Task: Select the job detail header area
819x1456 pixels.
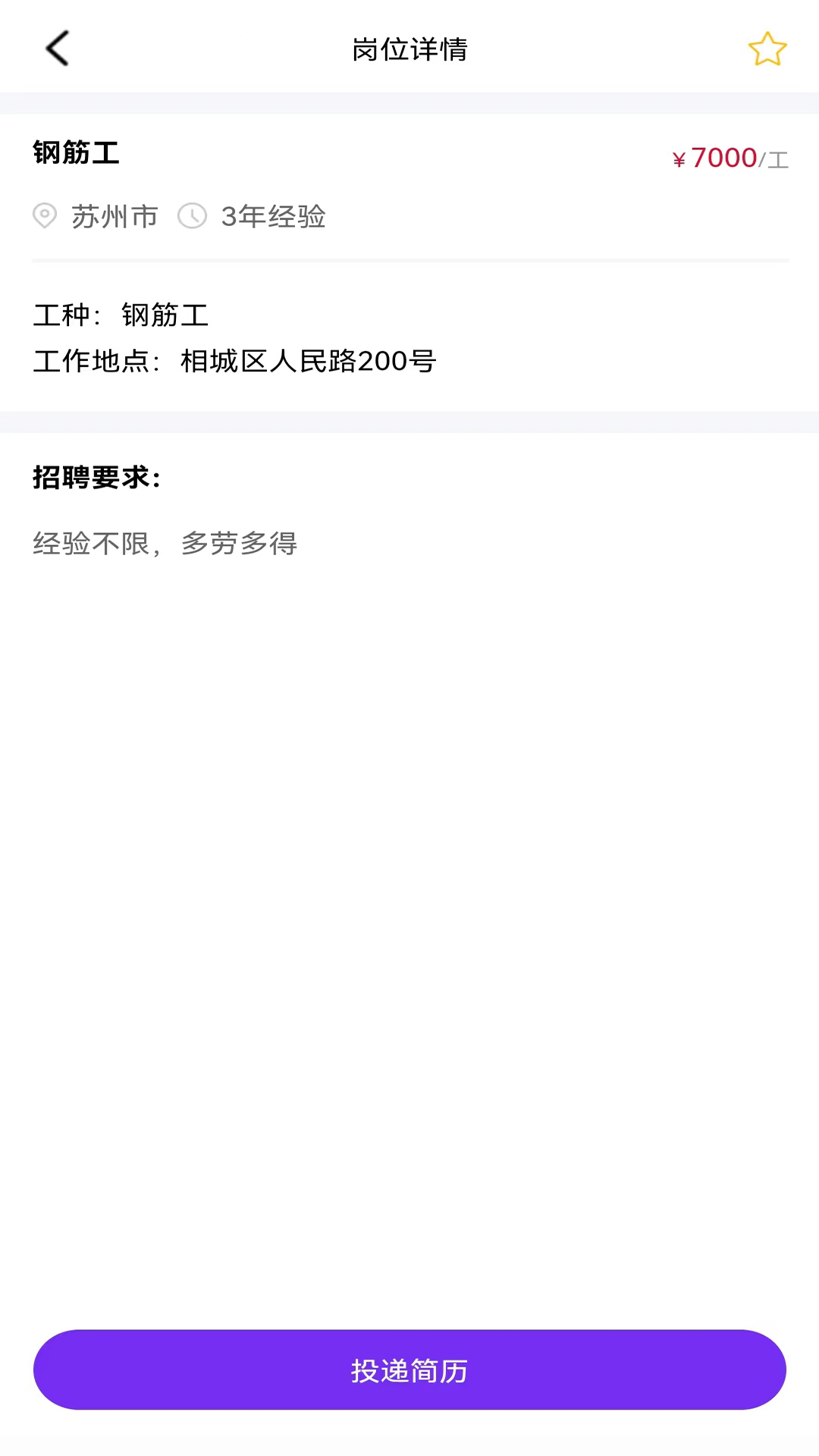Action: click(x=409, y=49)
